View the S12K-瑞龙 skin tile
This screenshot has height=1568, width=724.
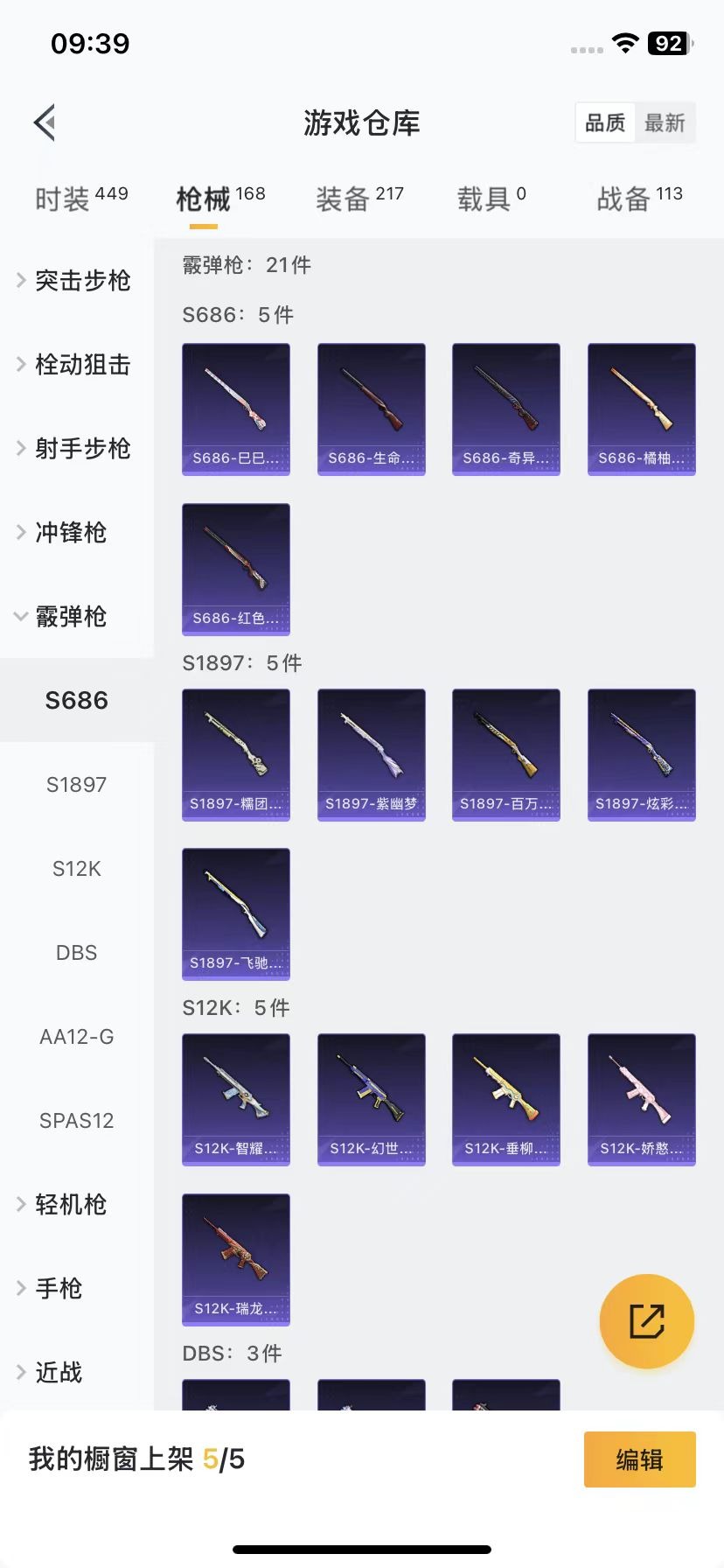[x=236, y=1259]
